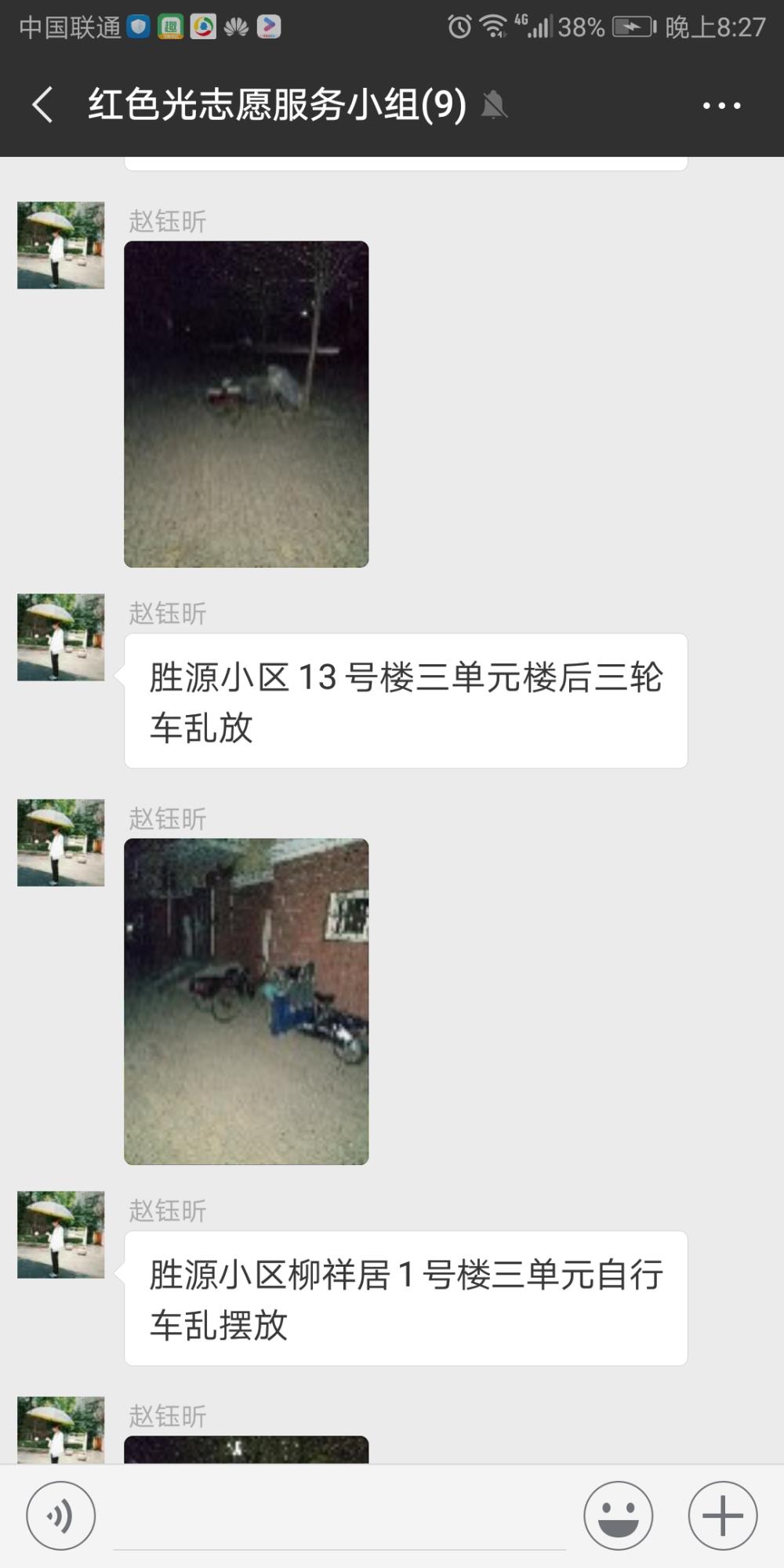Image resolution: width=784 pixels, height=1568 pixels.
Task: Go back from the group chat
Action: pos(43,104)
